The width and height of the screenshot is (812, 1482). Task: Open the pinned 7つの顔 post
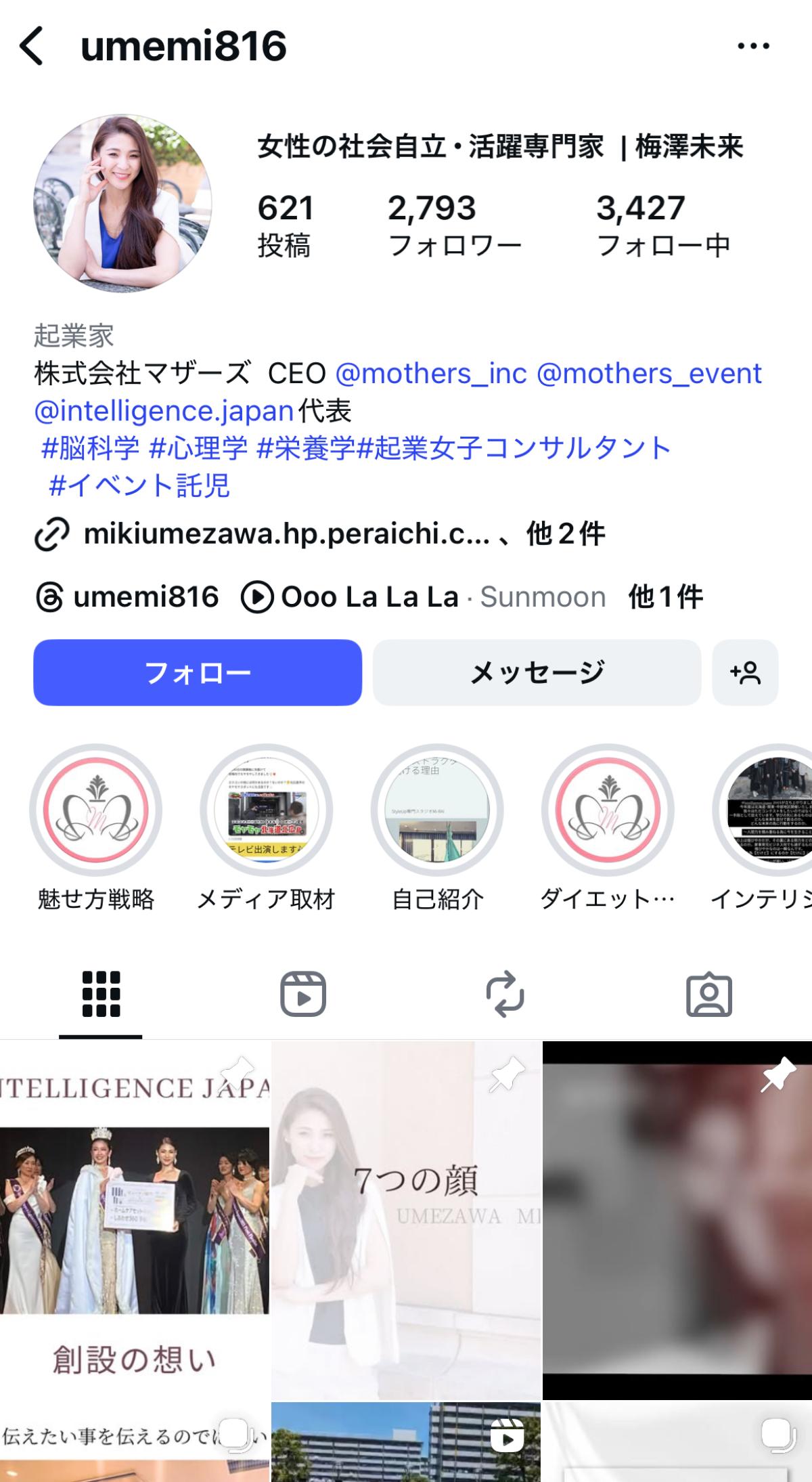tap(406, 1219)
